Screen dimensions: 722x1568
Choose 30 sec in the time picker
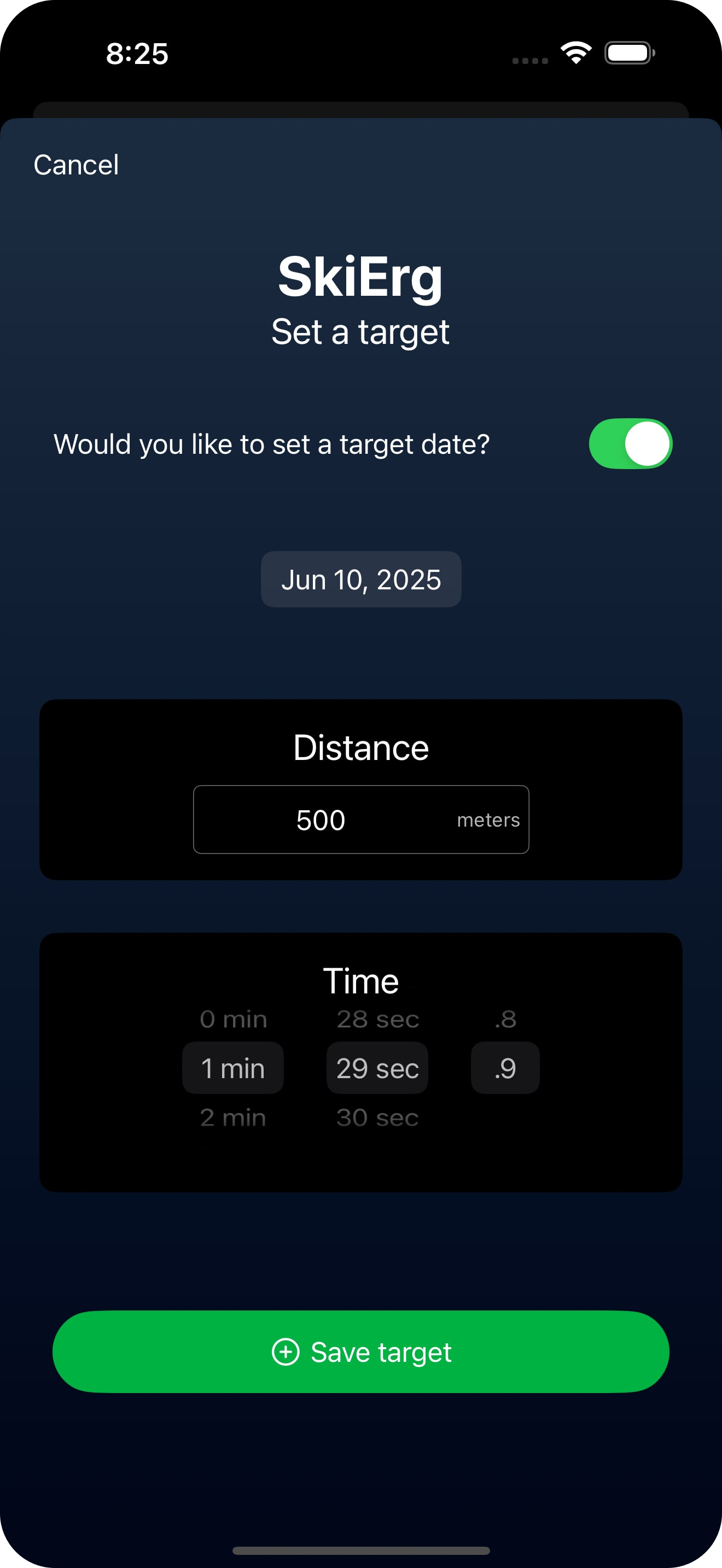tap(377, 1118)
